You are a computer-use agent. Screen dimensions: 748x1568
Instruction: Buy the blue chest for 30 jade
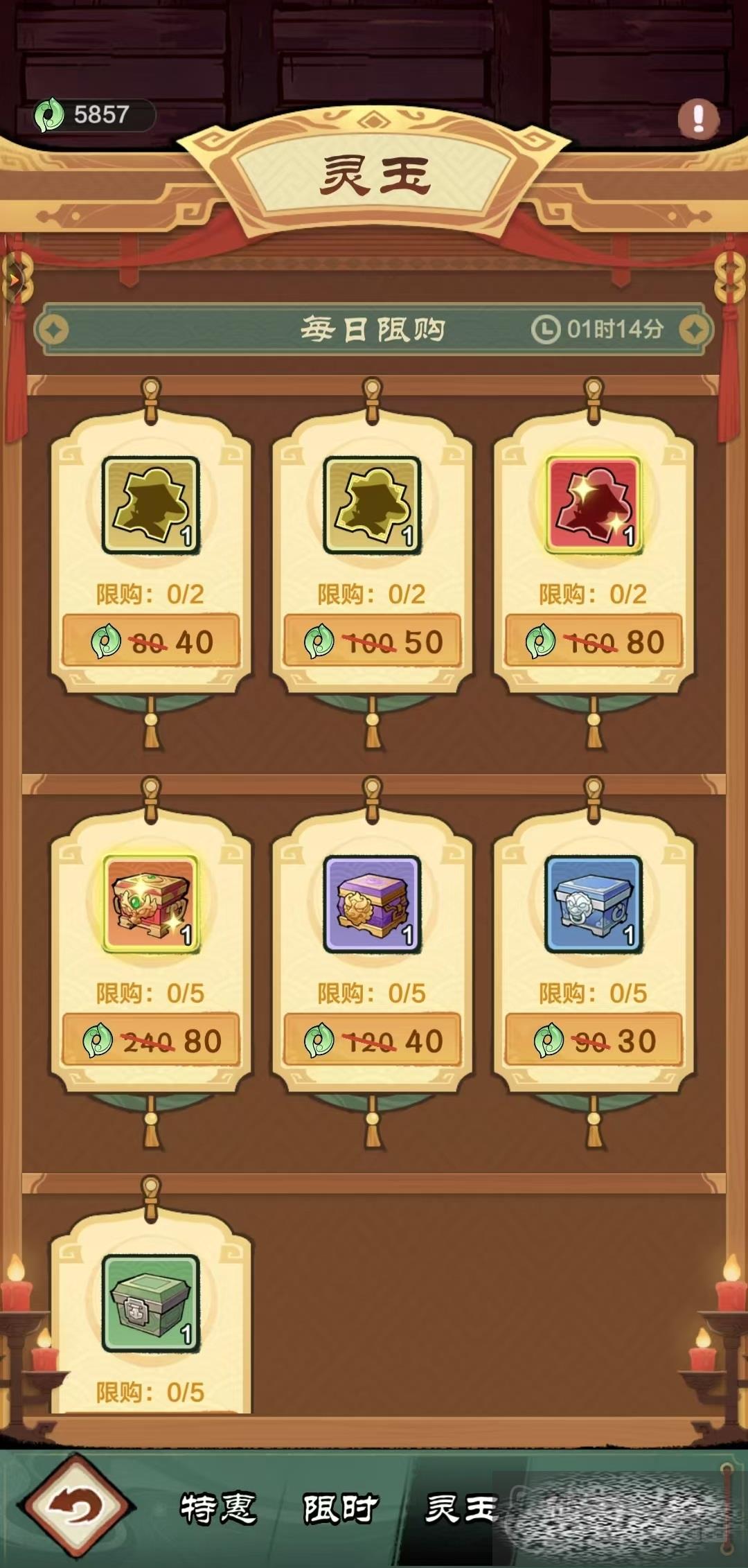pyautogui.click(x=594, y=1041)
